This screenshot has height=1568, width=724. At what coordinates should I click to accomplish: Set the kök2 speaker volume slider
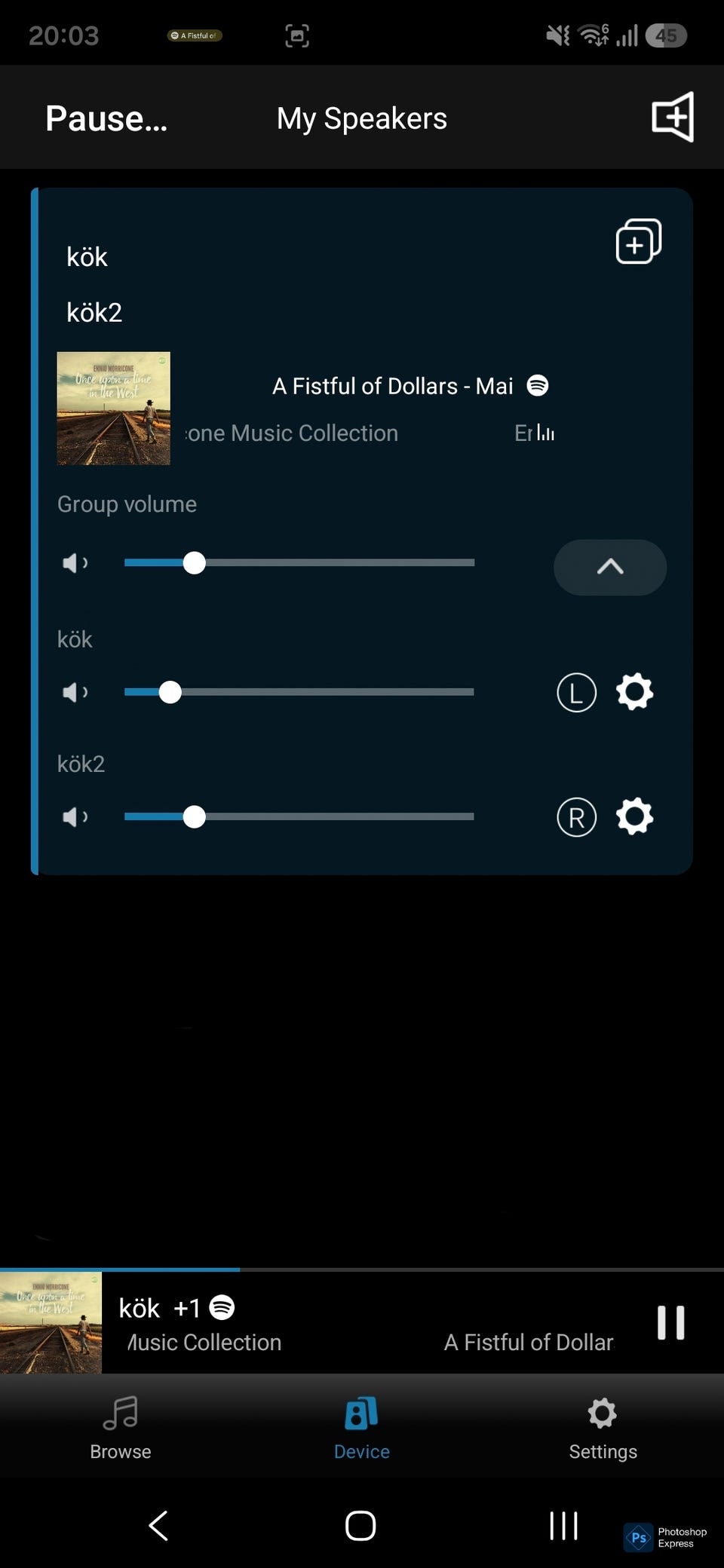[299, 816]
